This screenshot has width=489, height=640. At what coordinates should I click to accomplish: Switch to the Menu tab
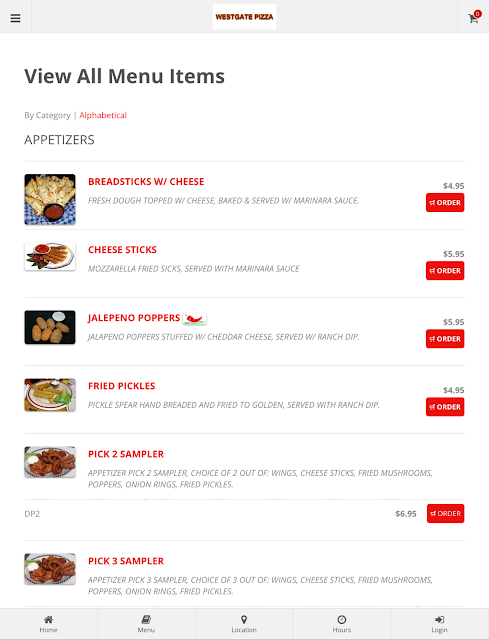point(146,624)
